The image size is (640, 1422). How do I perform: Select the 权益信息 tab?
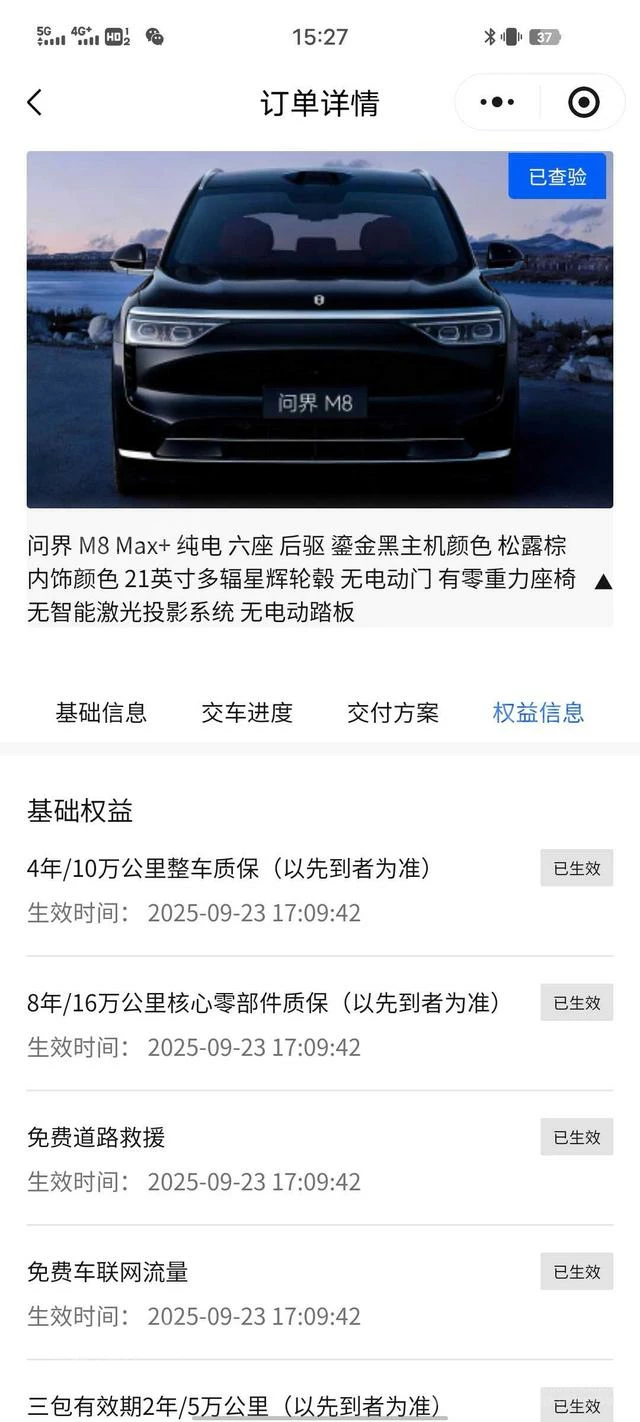[x=538, y=712]
